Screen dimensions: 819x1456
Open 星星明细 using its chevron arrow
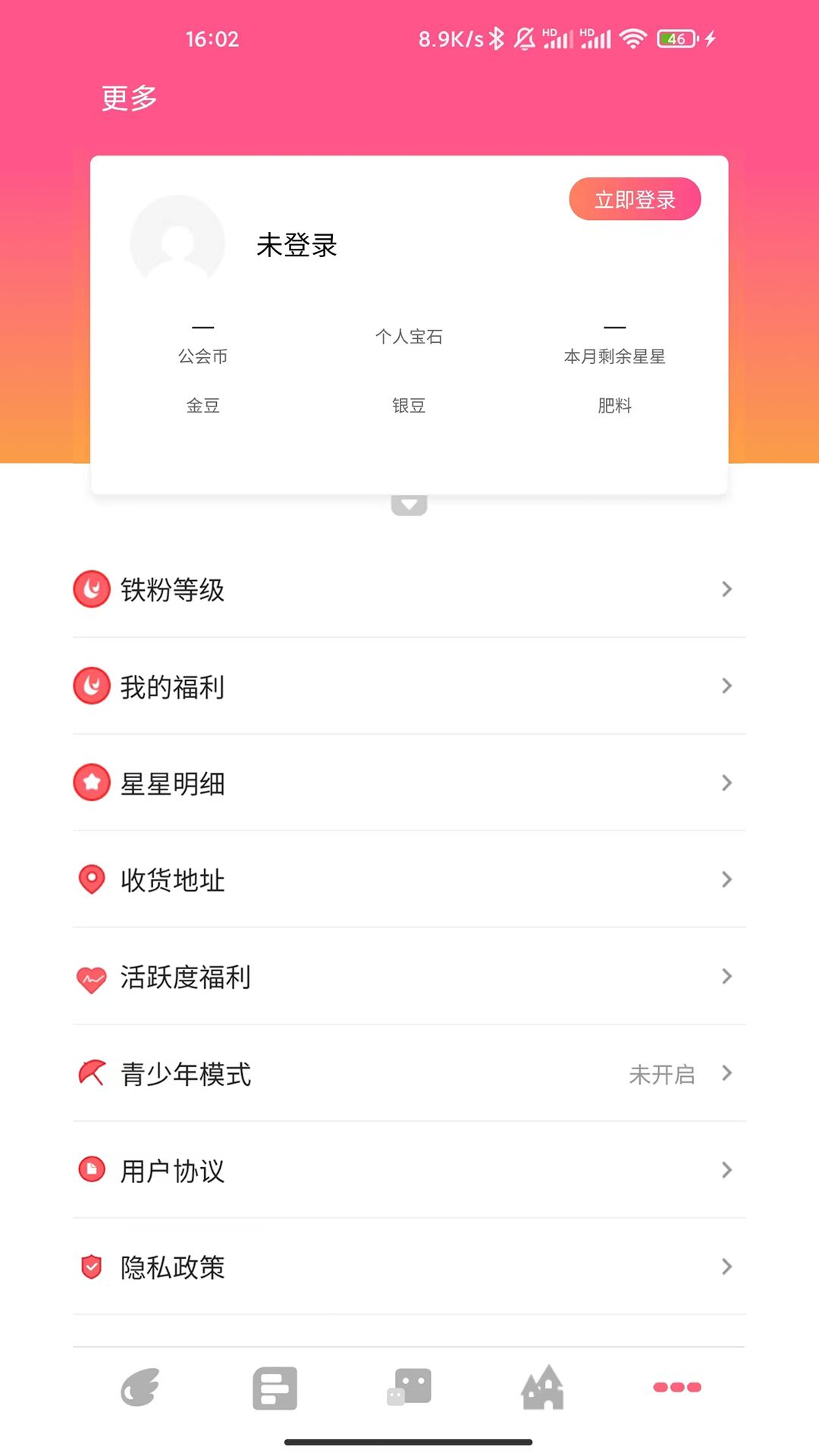click(726, 783)
